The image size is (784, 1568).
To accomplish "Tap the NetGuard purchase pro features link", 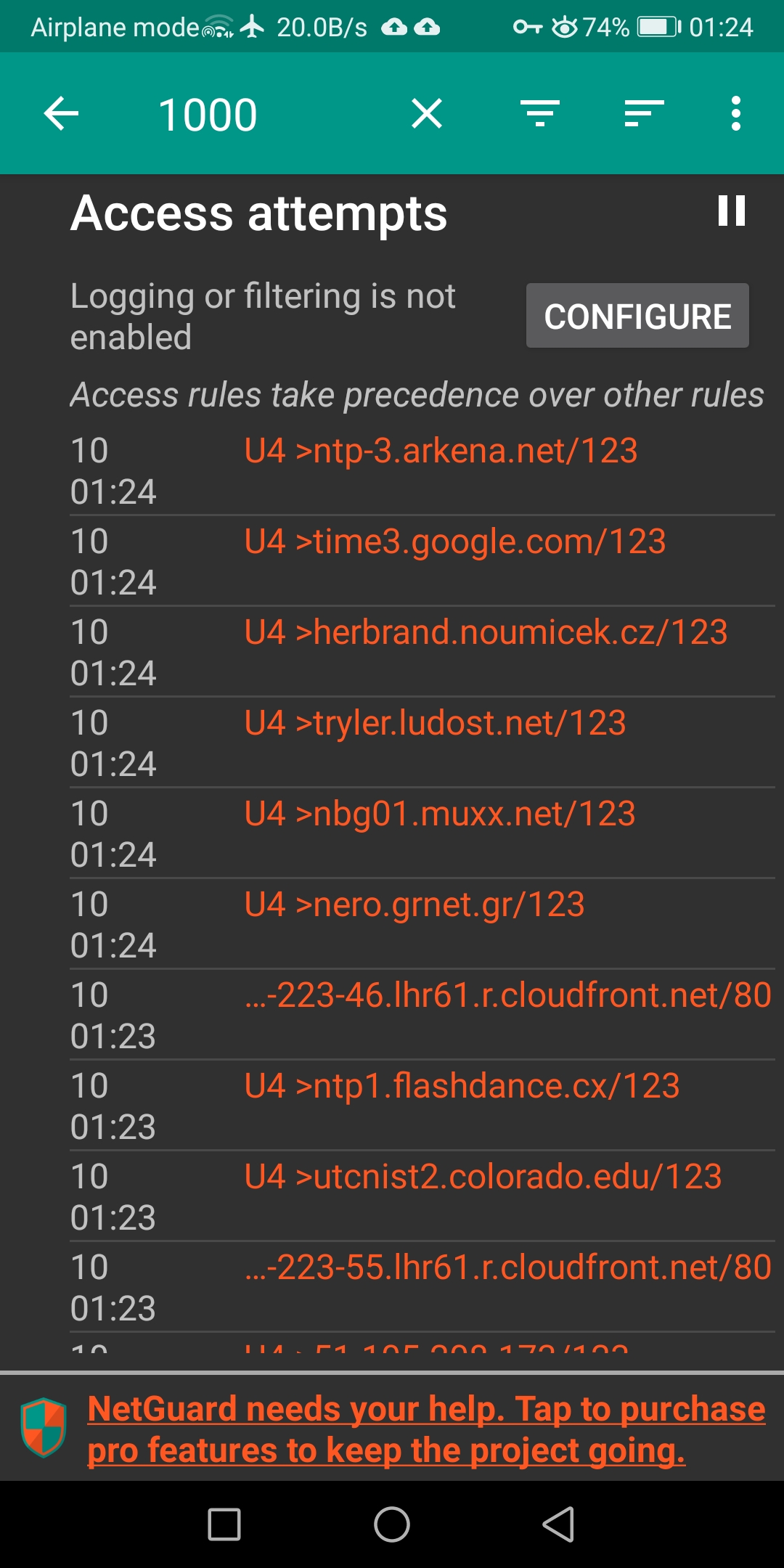I will (426, 1429).
